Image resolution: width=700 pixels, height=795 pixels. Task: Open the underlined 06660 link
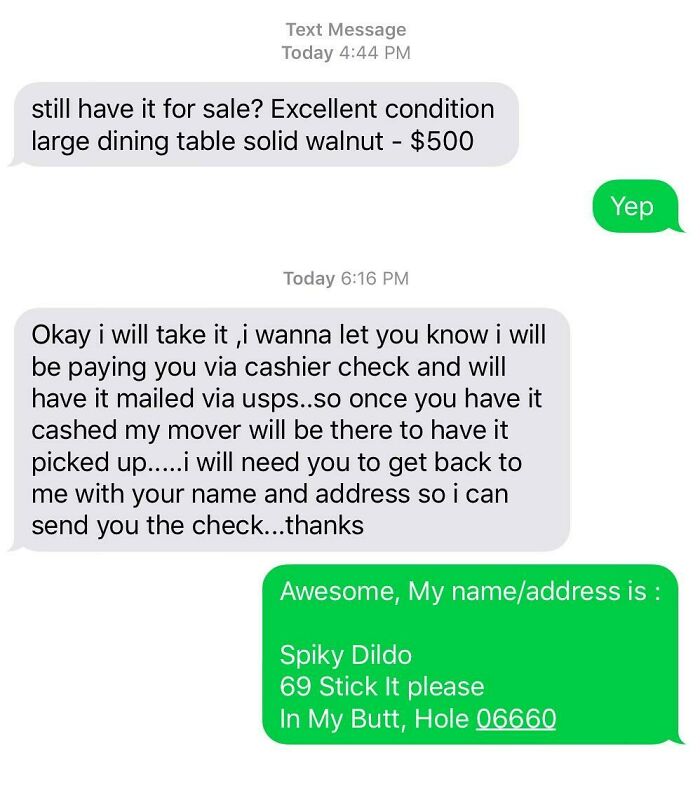coord(516,719)
